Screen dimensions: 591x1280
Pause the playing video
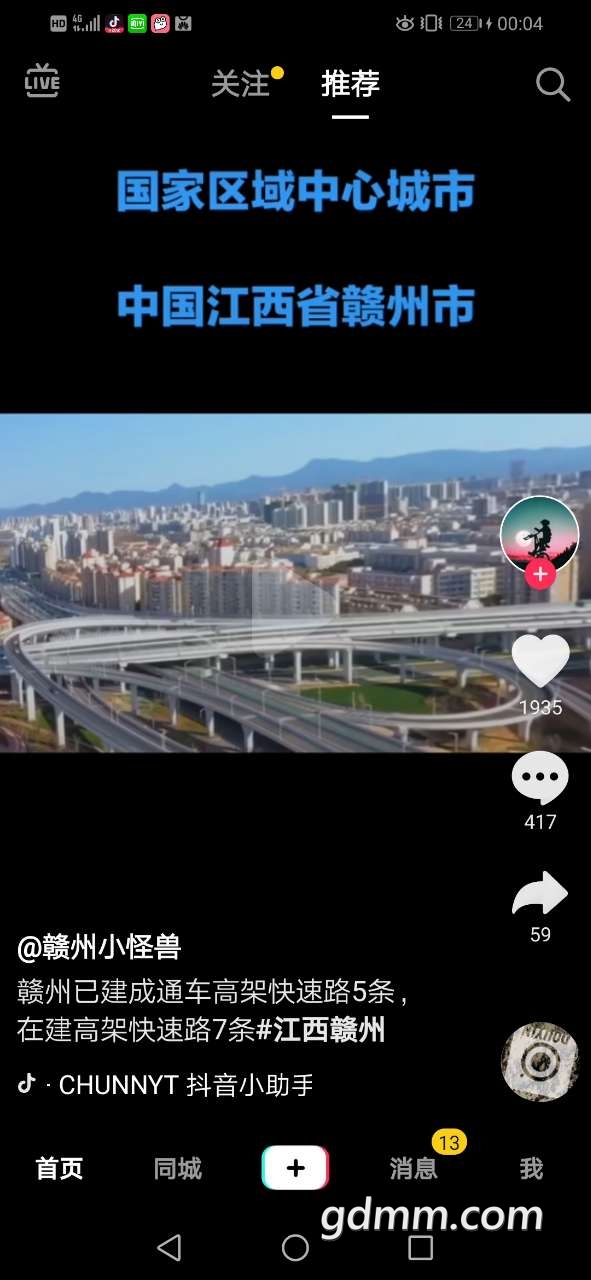tap(295, 582)
